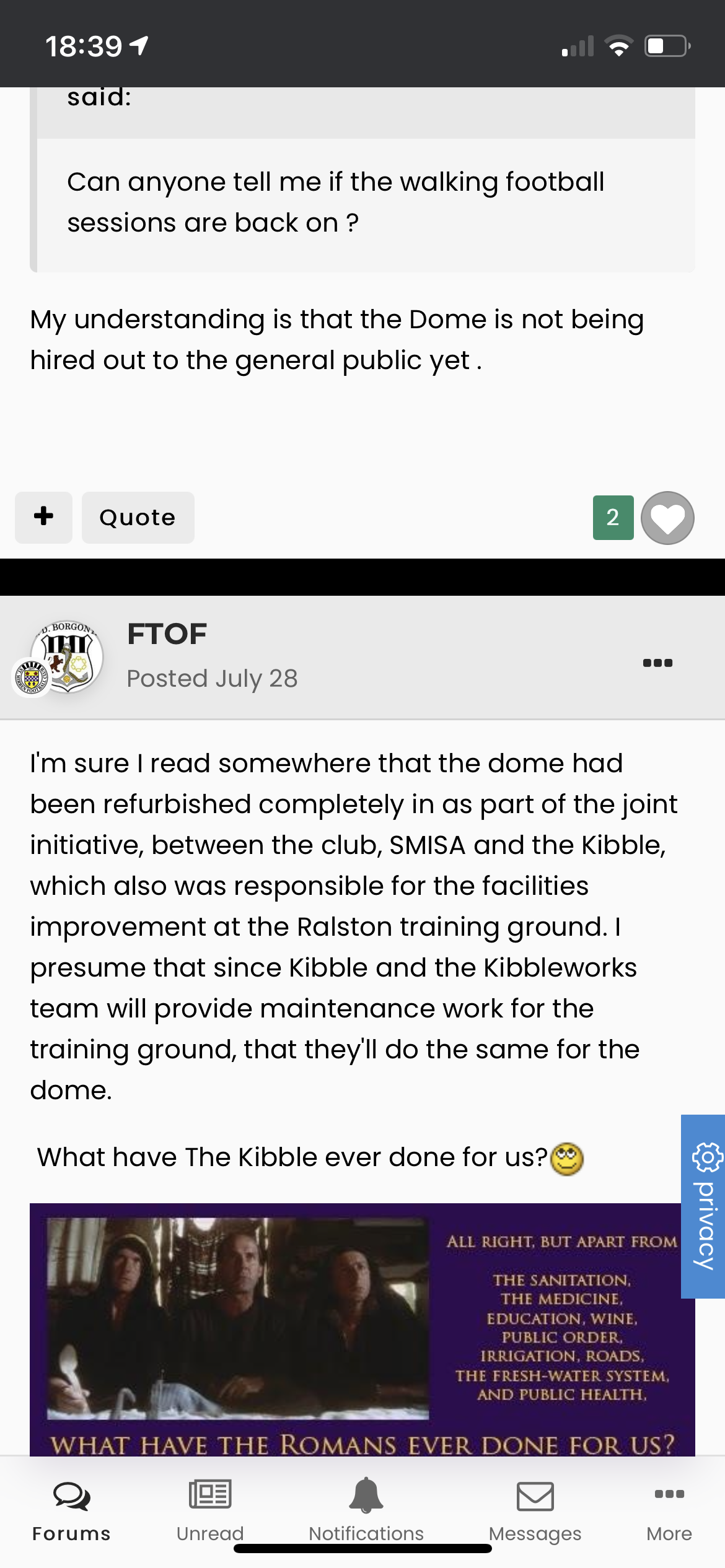Open FTOF's username link
This screenshot has height=1568, width=725.
tap(167, 634)
